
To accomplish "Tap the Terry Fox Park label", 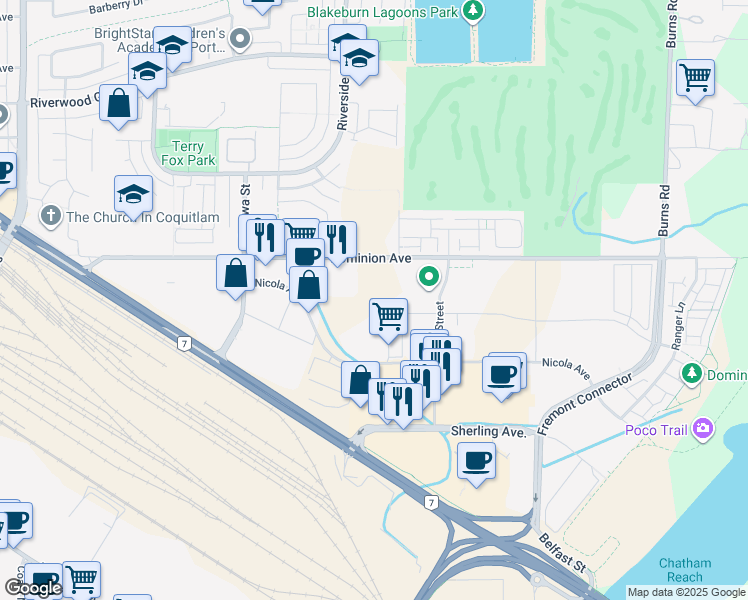I will (188, 153).
